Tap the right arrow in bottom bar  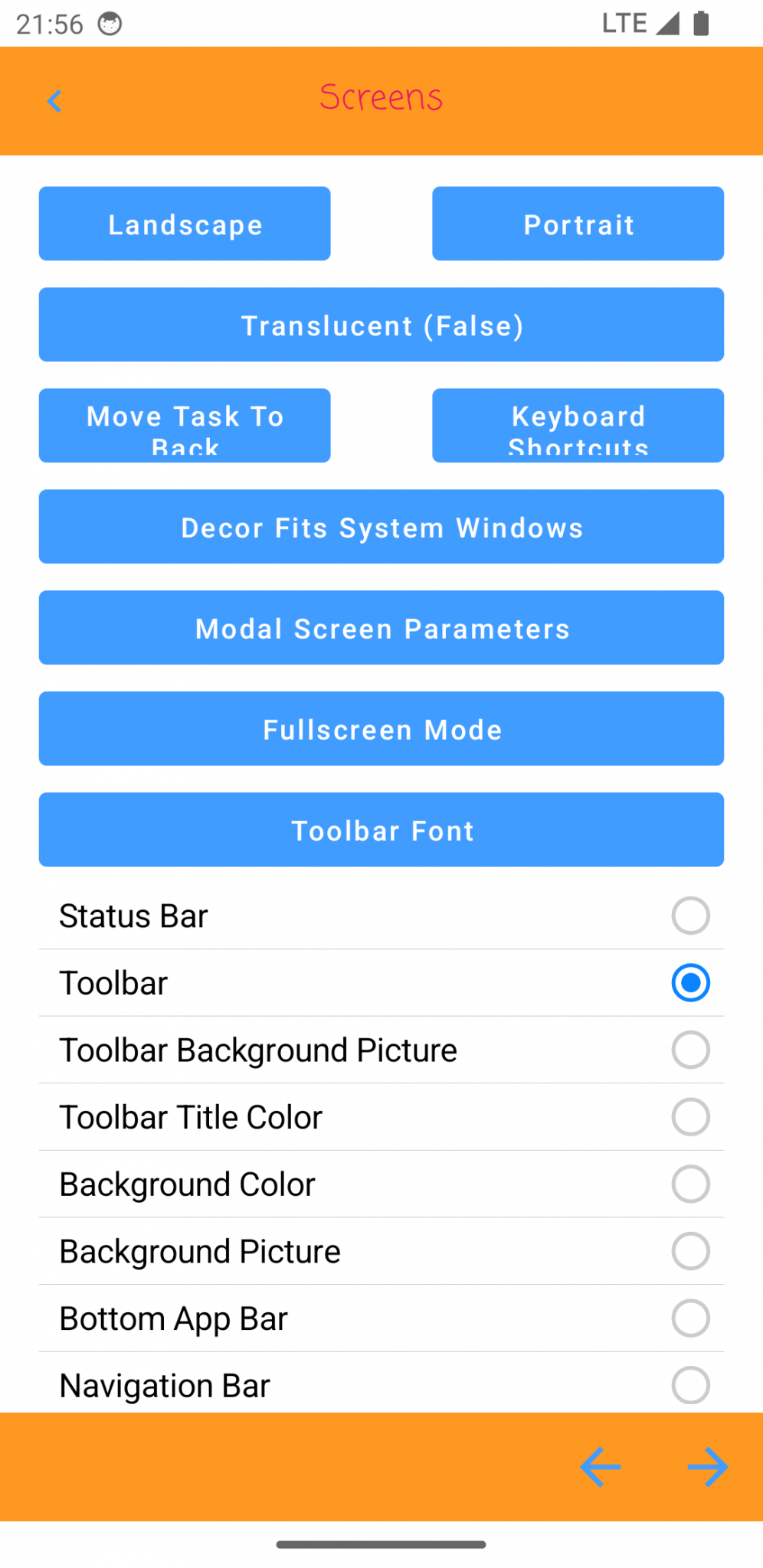[708, 1467]
